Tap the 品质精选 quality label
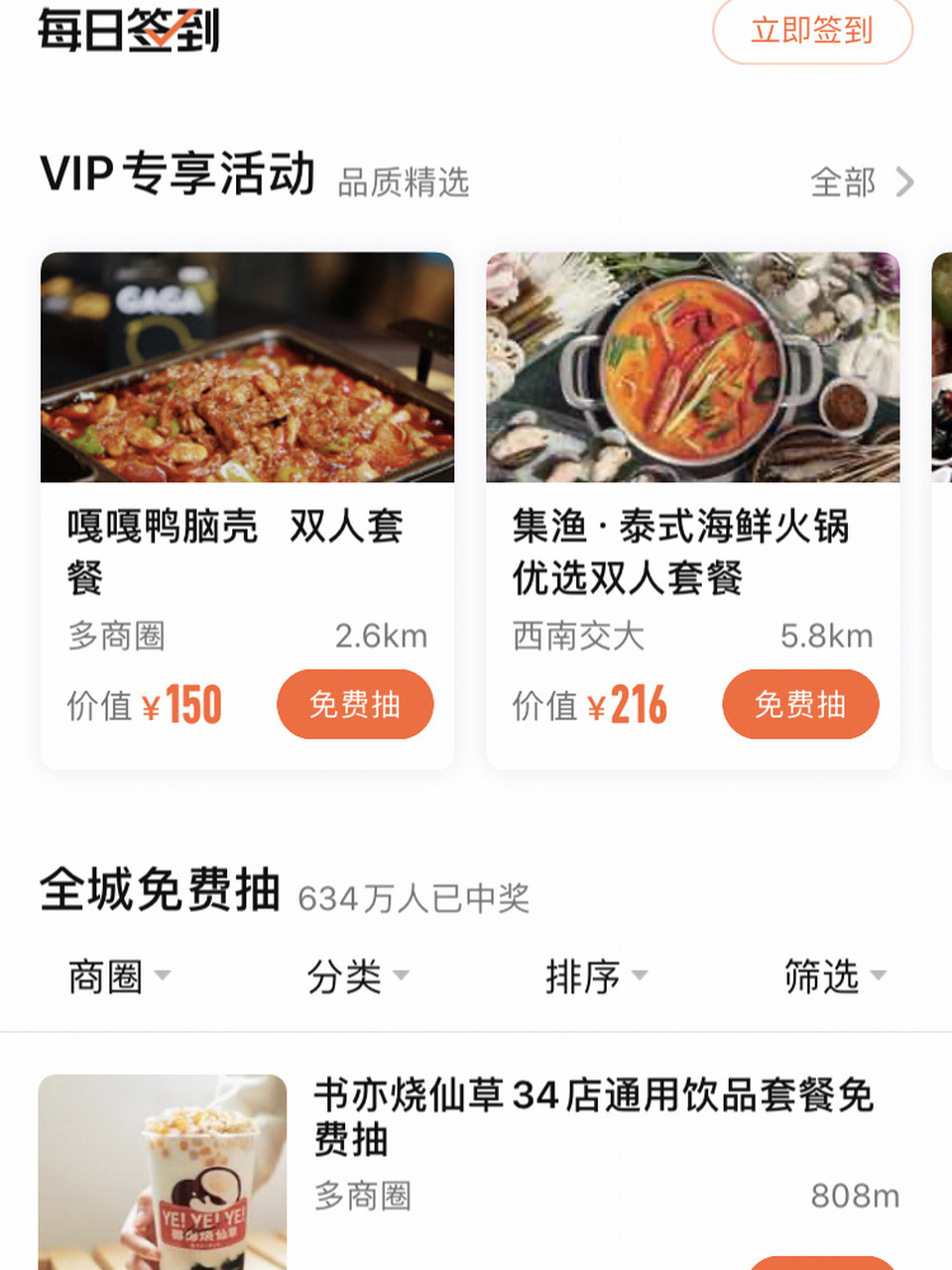952x1270 pixels. [403, 184]
